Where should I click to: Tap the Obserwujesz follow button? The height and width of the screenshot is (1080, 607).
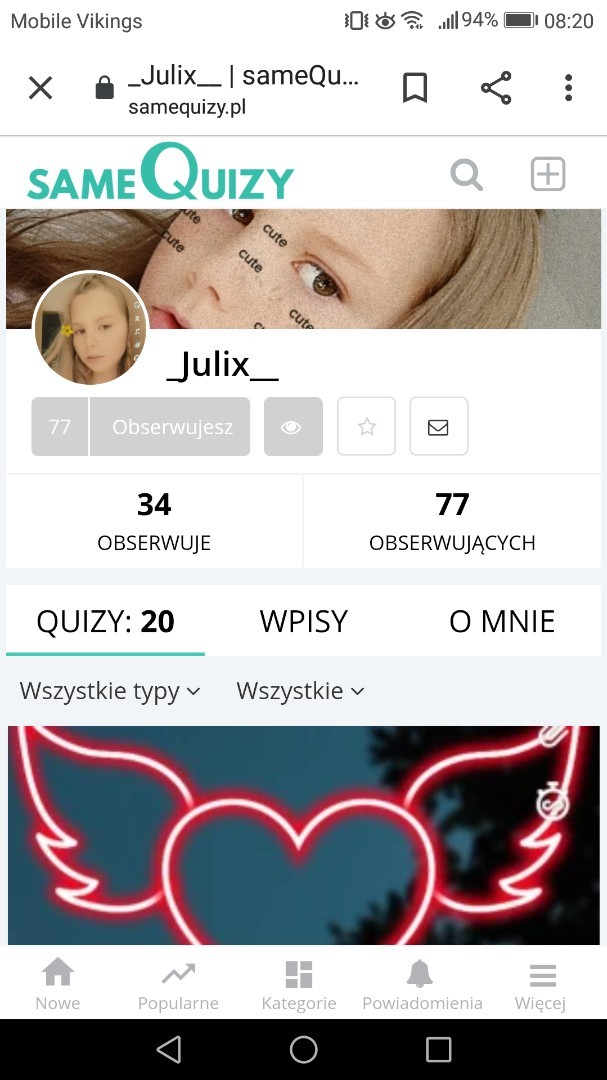click(171, 427)
